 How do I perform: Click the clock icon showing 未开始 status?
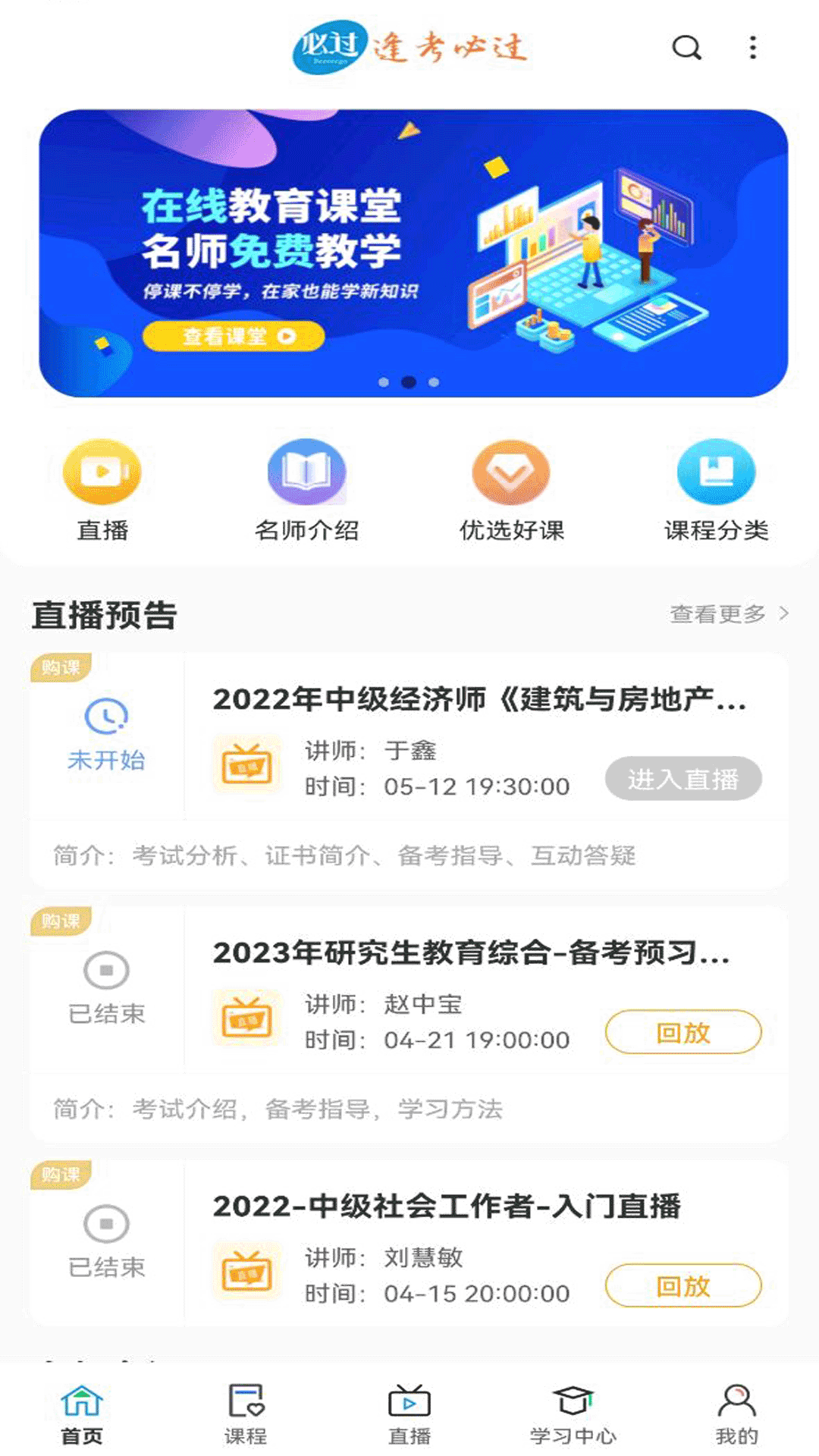pyautogui.click(x=106, y=717)
